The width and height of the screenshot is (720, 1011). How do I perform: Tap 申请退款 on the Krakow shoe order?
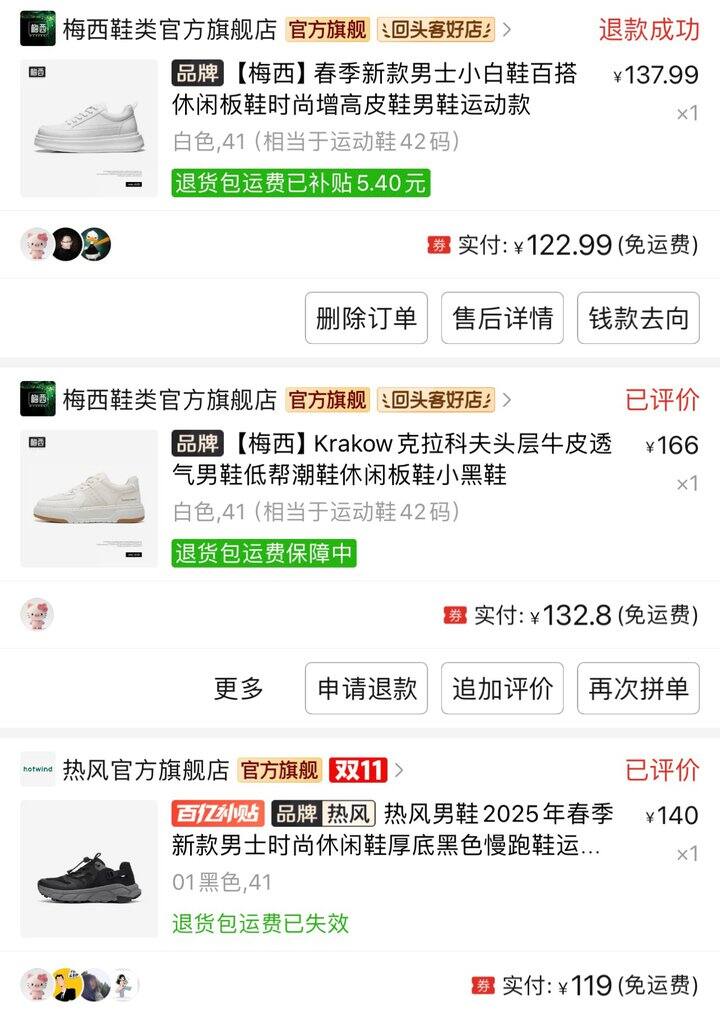366,688
